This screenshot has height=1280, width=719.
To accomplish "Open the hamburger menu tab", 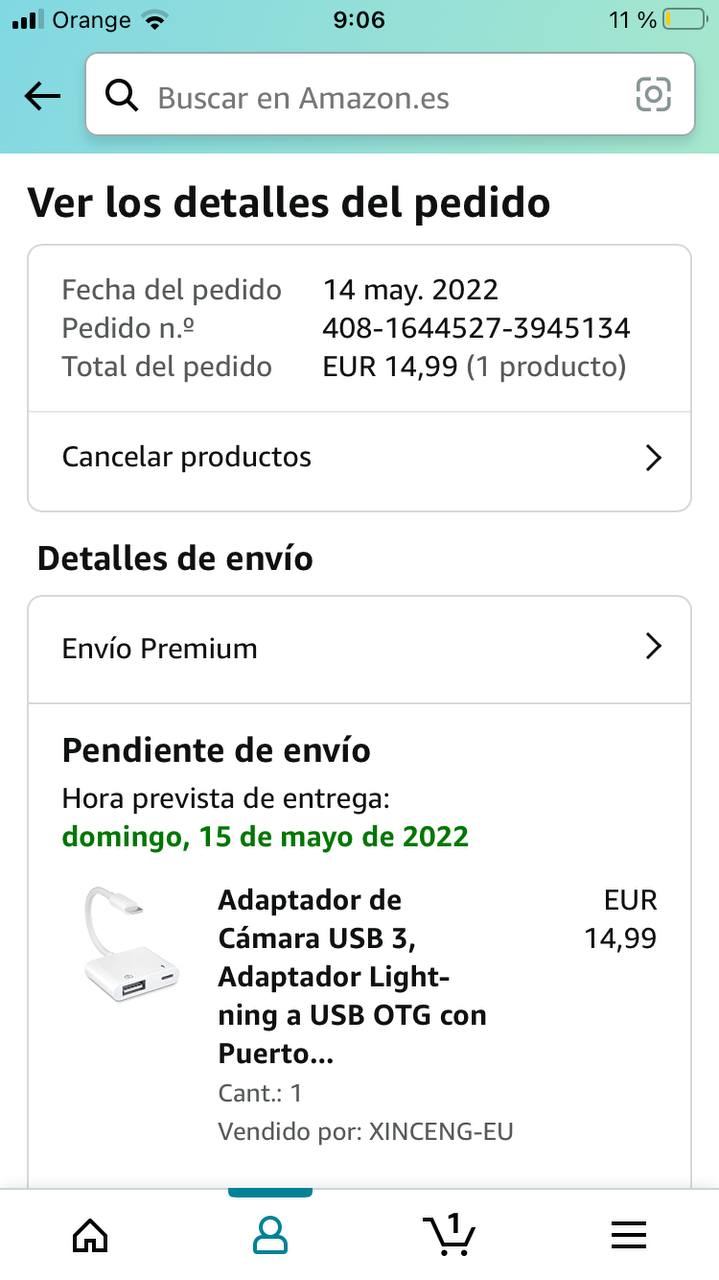I will coord(628,1235).
